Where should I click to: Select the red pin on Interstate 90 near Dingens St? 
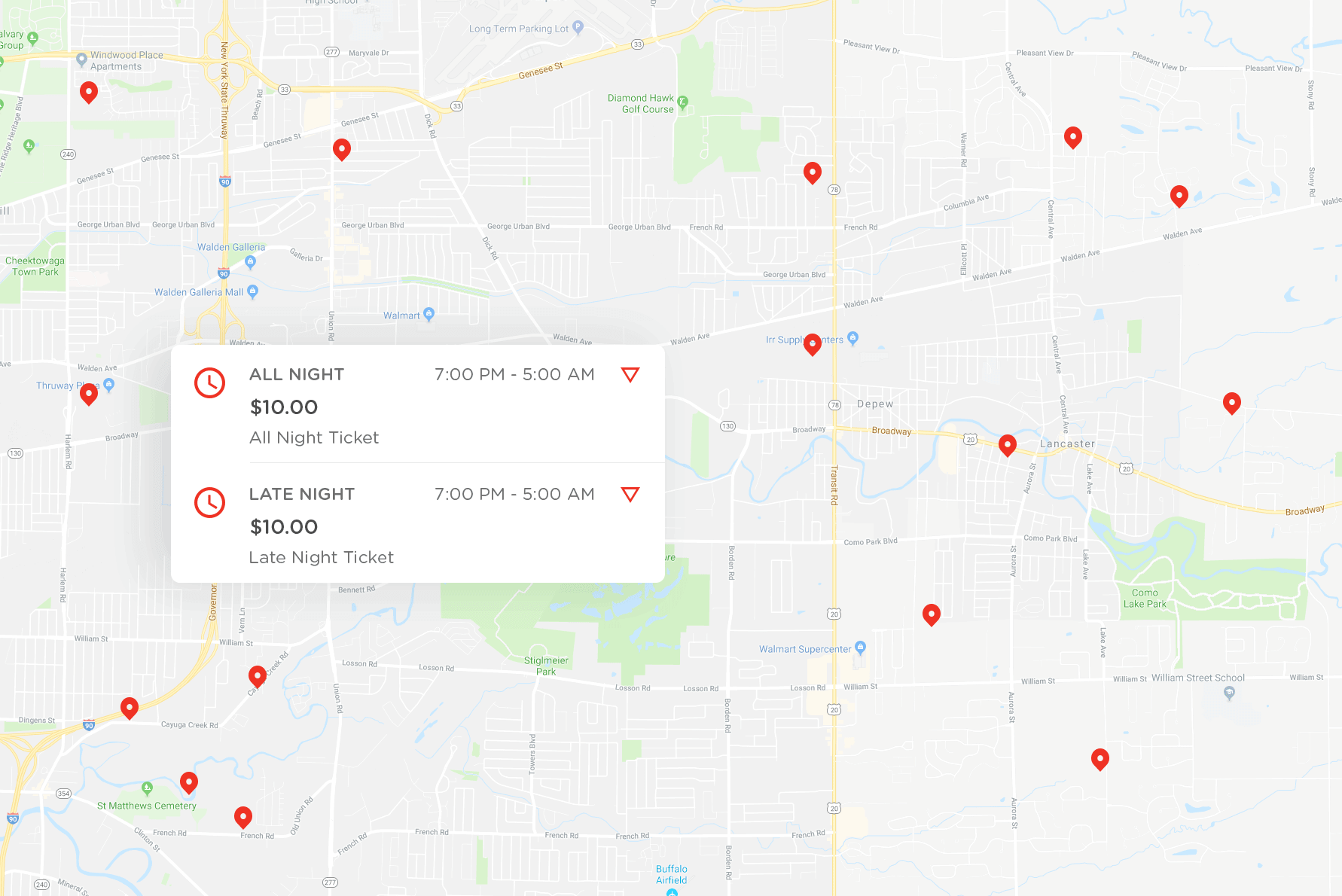[x=130, y=708]
